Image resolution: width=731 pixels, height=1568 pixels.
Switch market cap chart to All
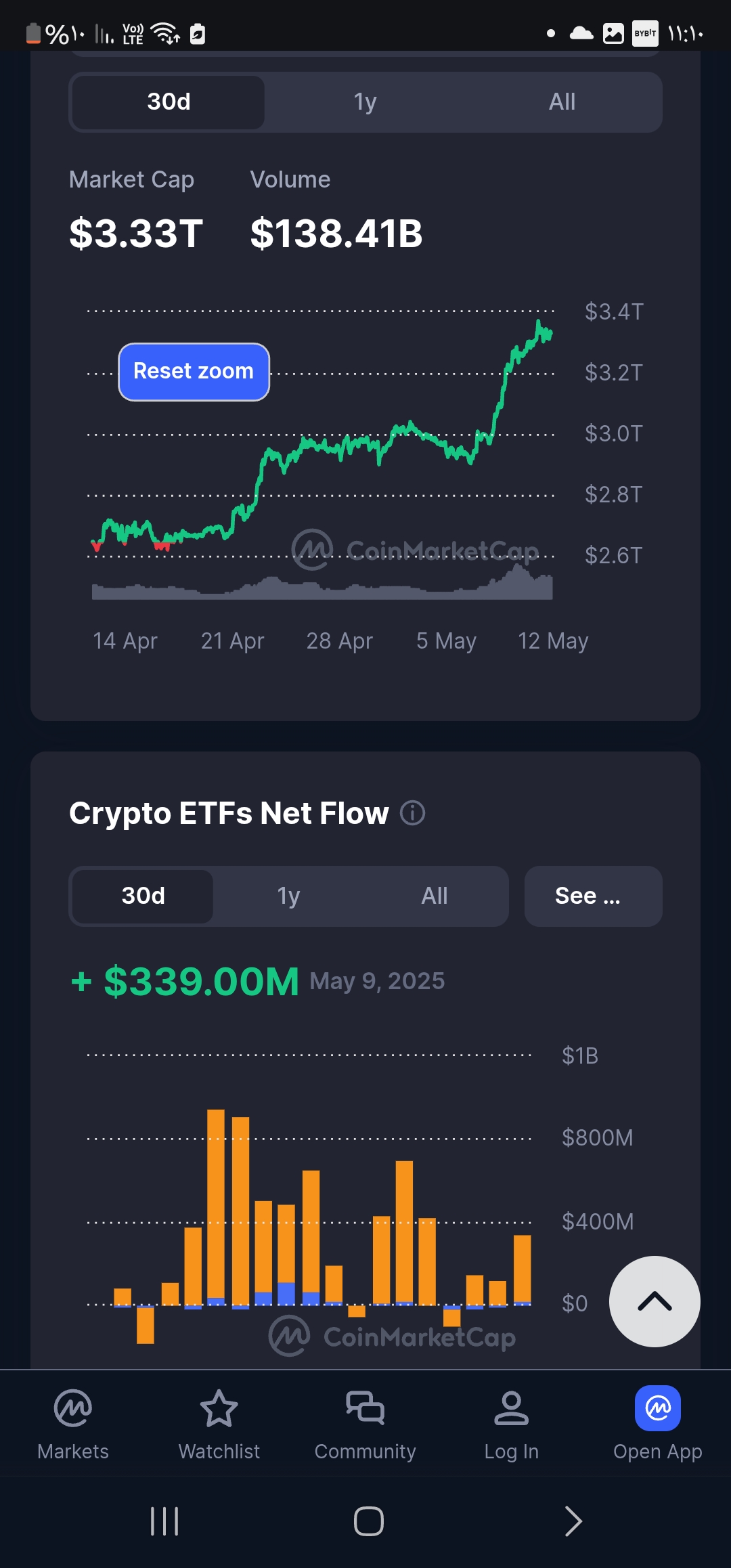(562, 102)
